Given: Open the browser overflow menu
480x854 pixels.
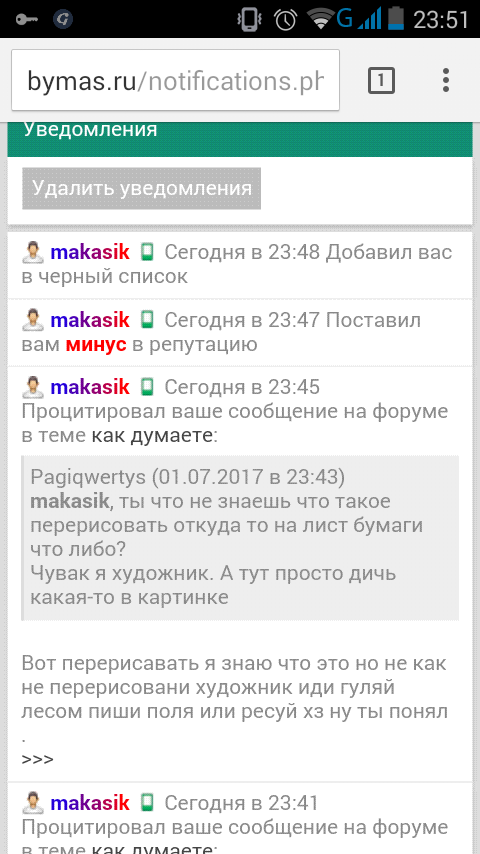Looking at the screenshot, I should coord(446,81).
